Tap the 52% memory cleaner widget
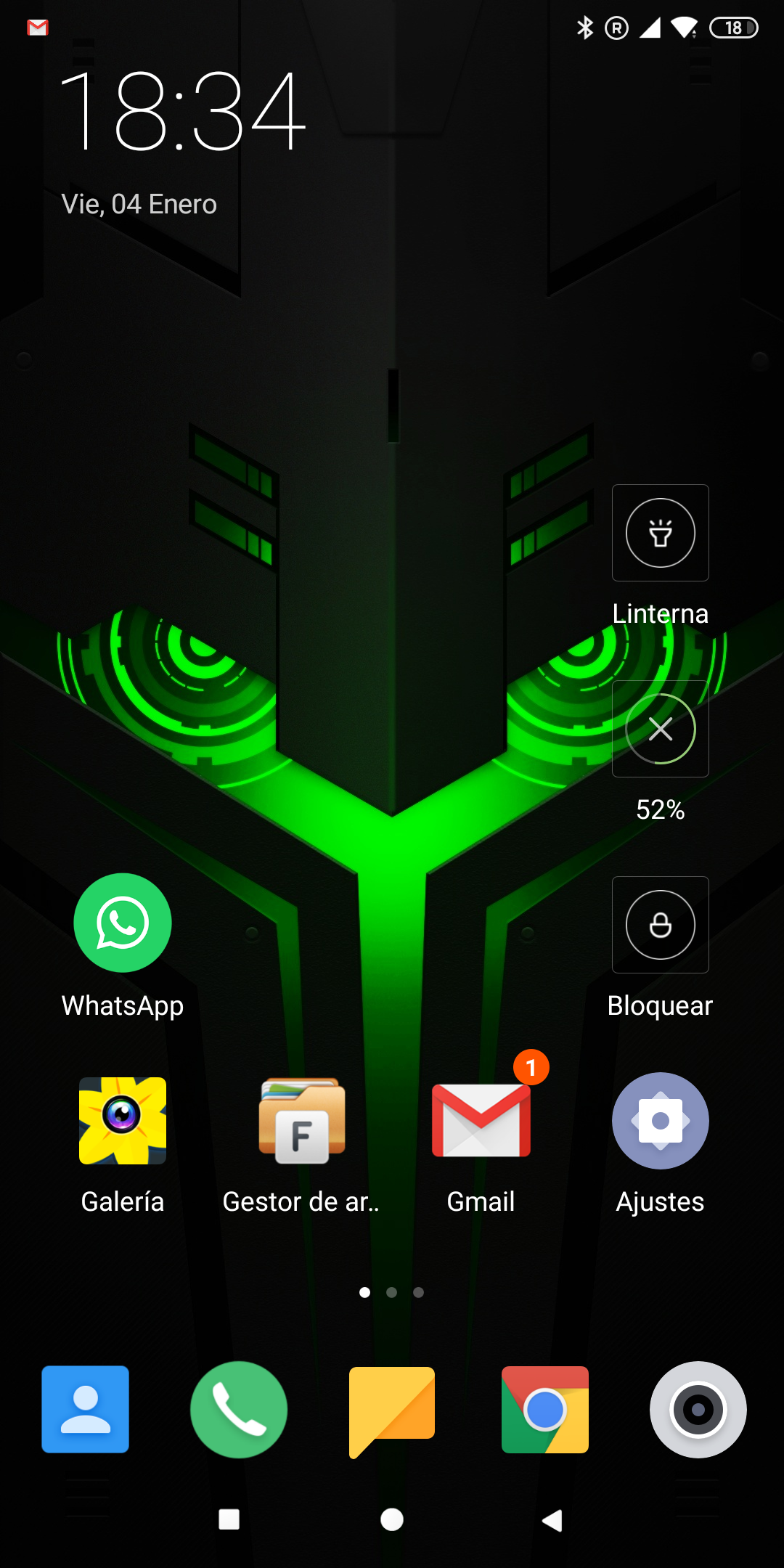 tap(661, 729)
